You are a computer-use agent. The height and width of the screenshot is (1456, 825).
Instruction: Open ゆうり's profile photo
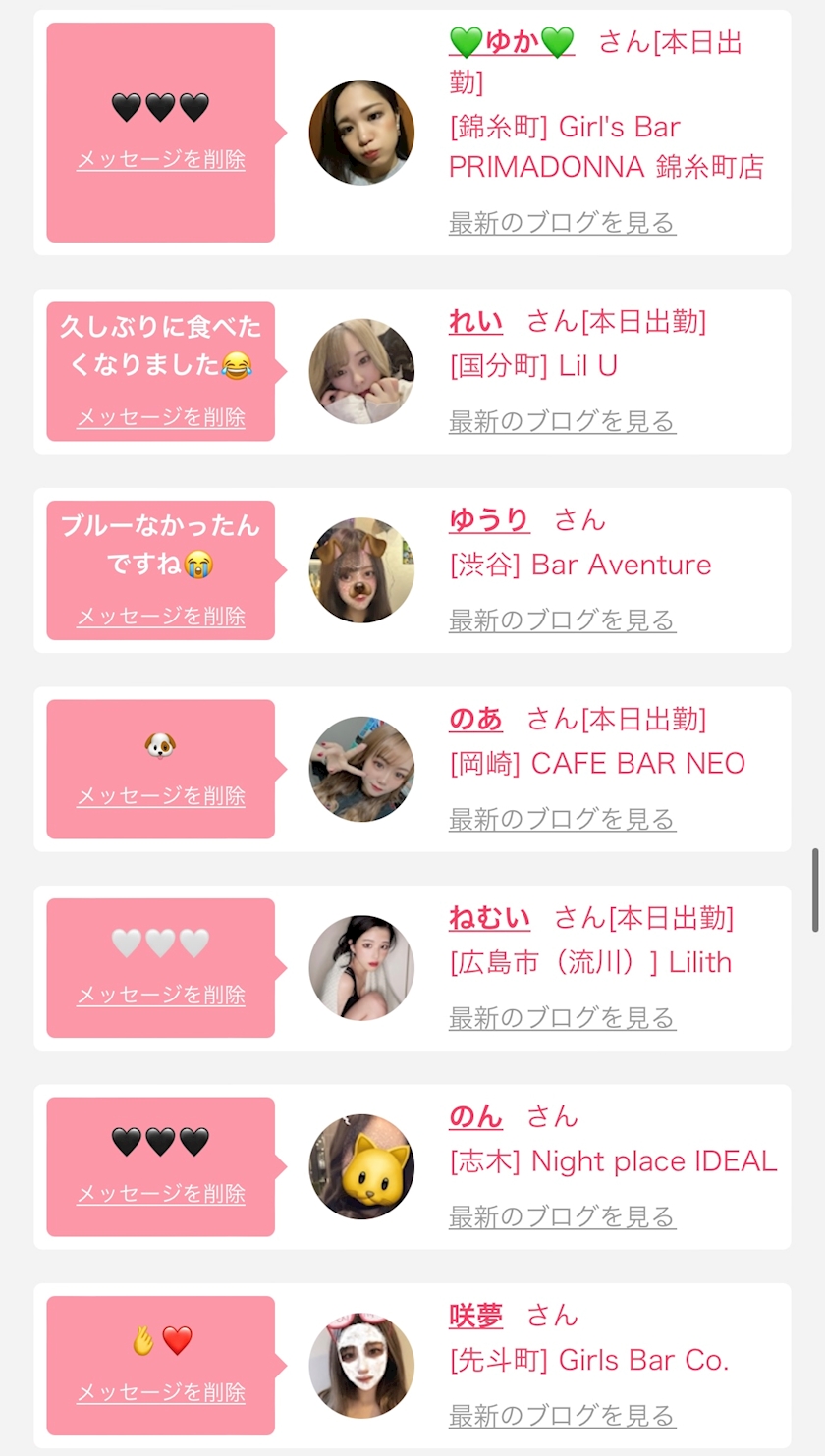pos(361,570)
